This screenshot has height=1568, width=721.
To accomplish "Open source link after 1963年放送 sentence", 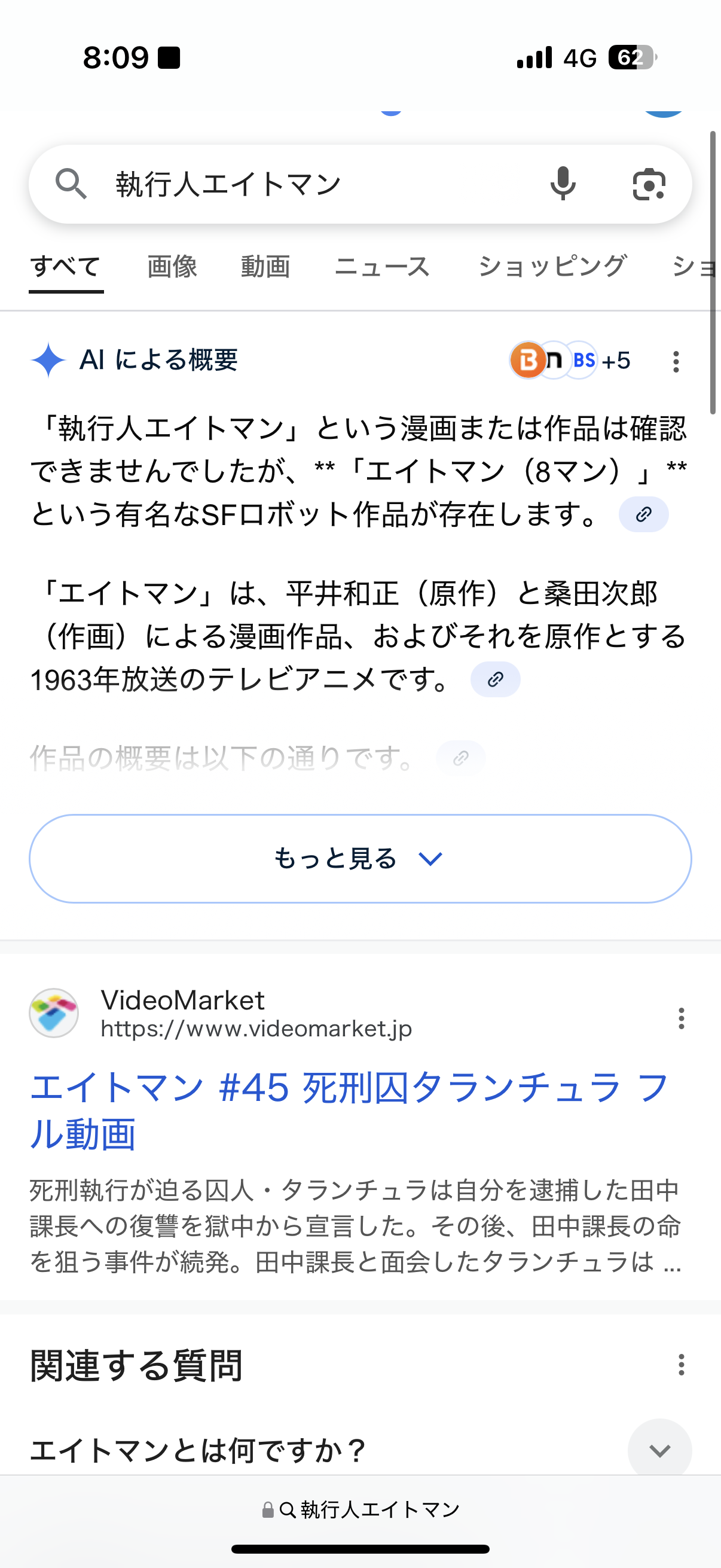I will (x=495, y=679).
